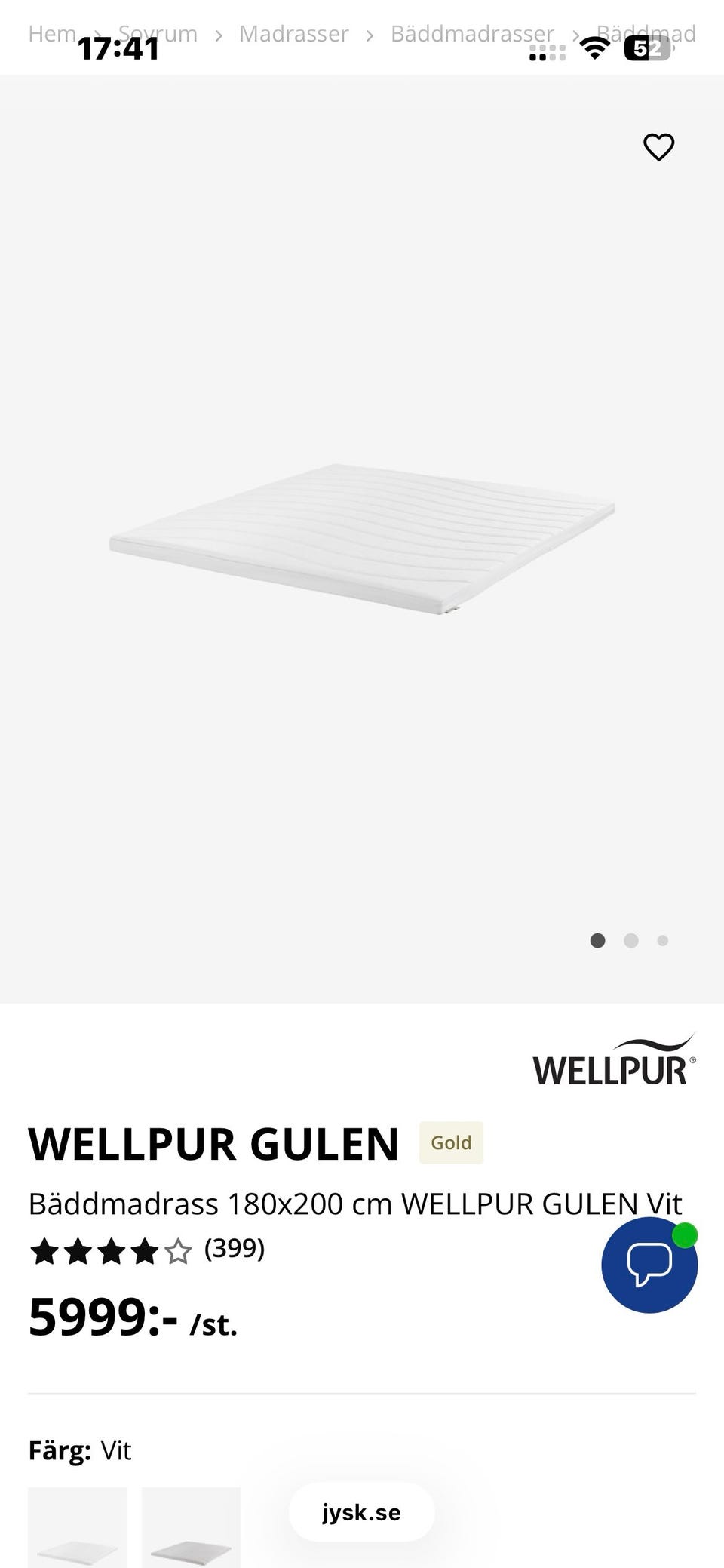Click the empty fifth rating star
The width and height of the screenshot is (724, 1568).
[179, 1250]
